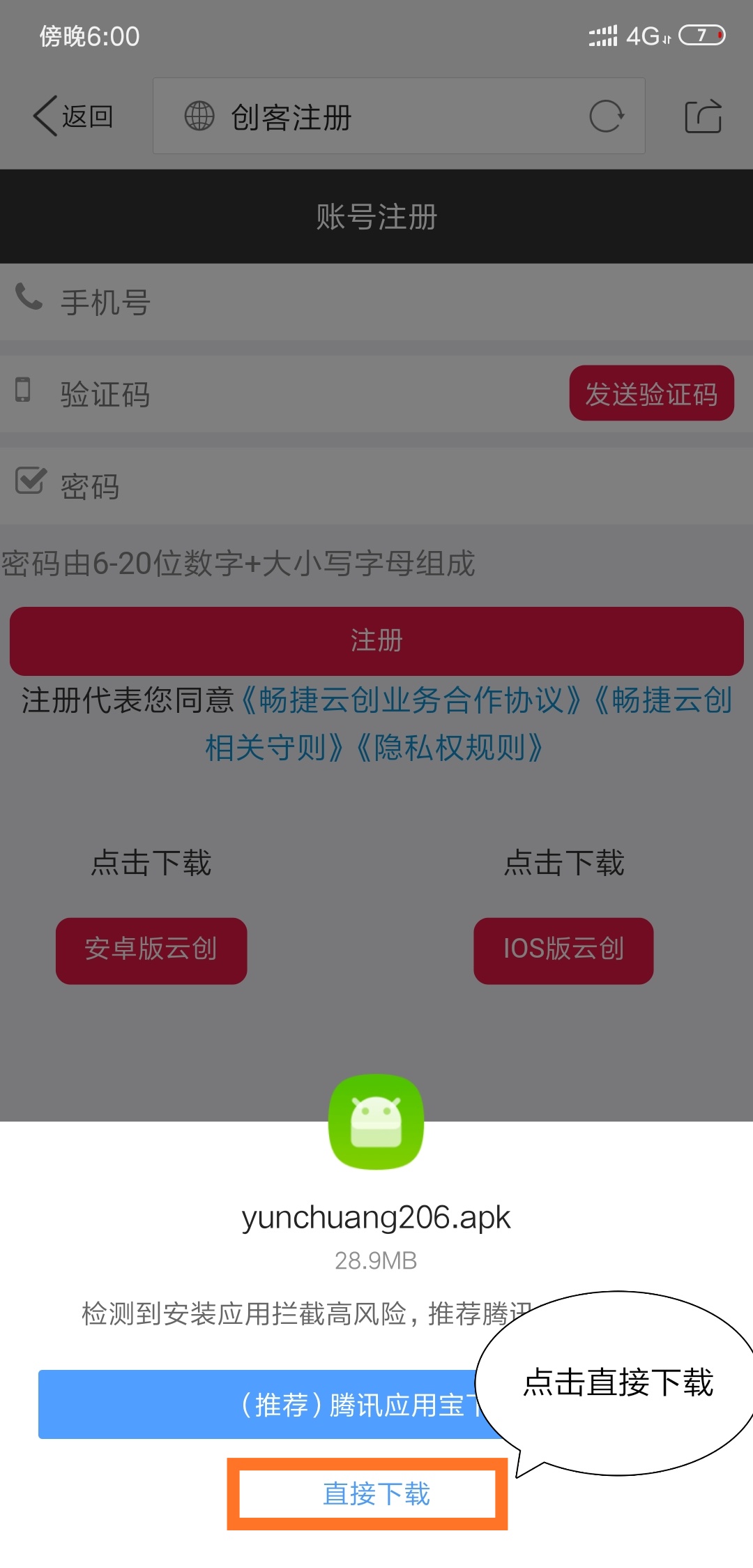Tap 发送验证码 to send the code
Image resolution: width=753 pixels, height=1568 pixels.
[x=651, y=393]
